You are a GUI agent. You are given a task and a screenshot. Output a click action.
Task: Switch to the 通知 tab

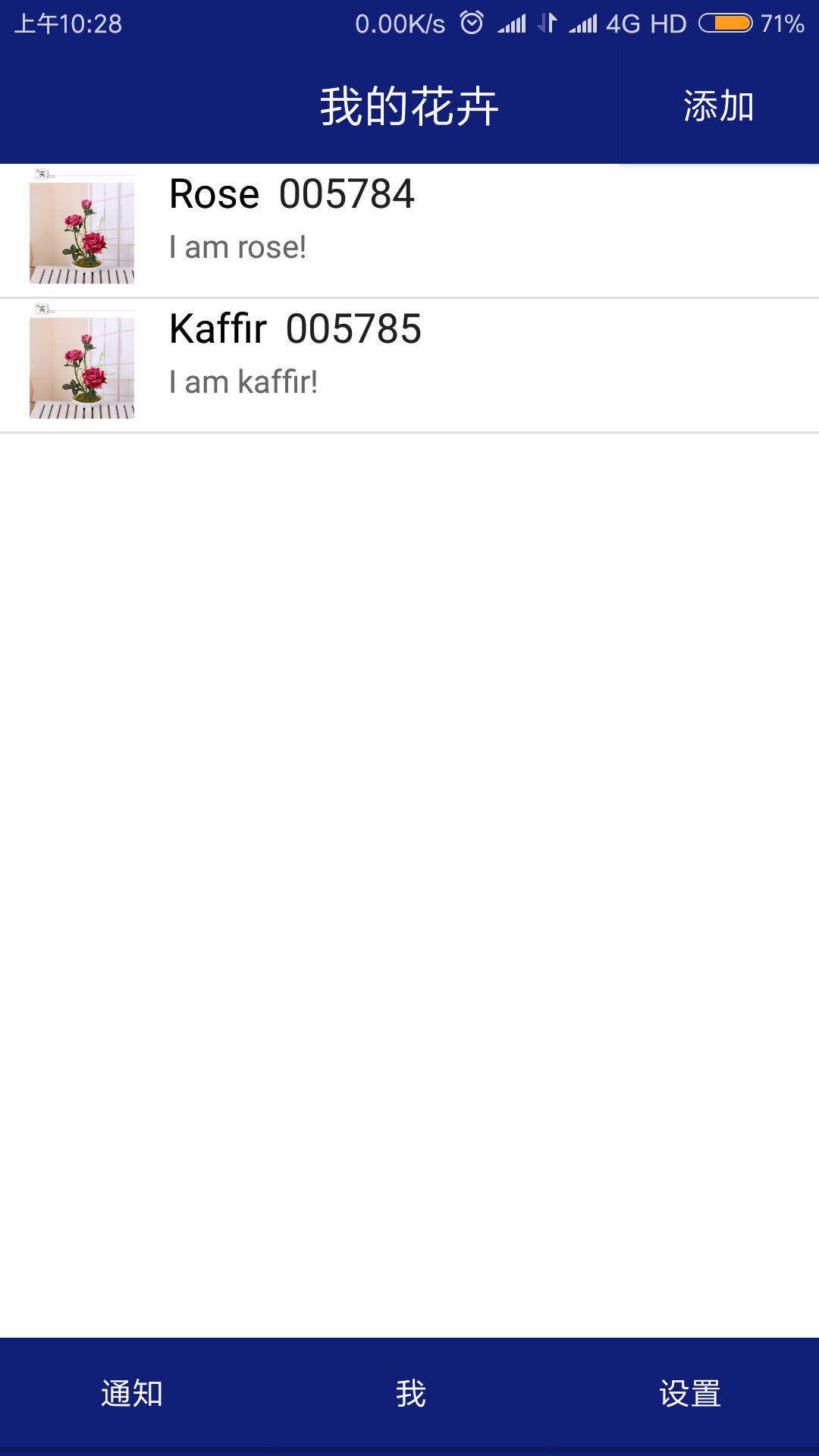pos(132,1393)
